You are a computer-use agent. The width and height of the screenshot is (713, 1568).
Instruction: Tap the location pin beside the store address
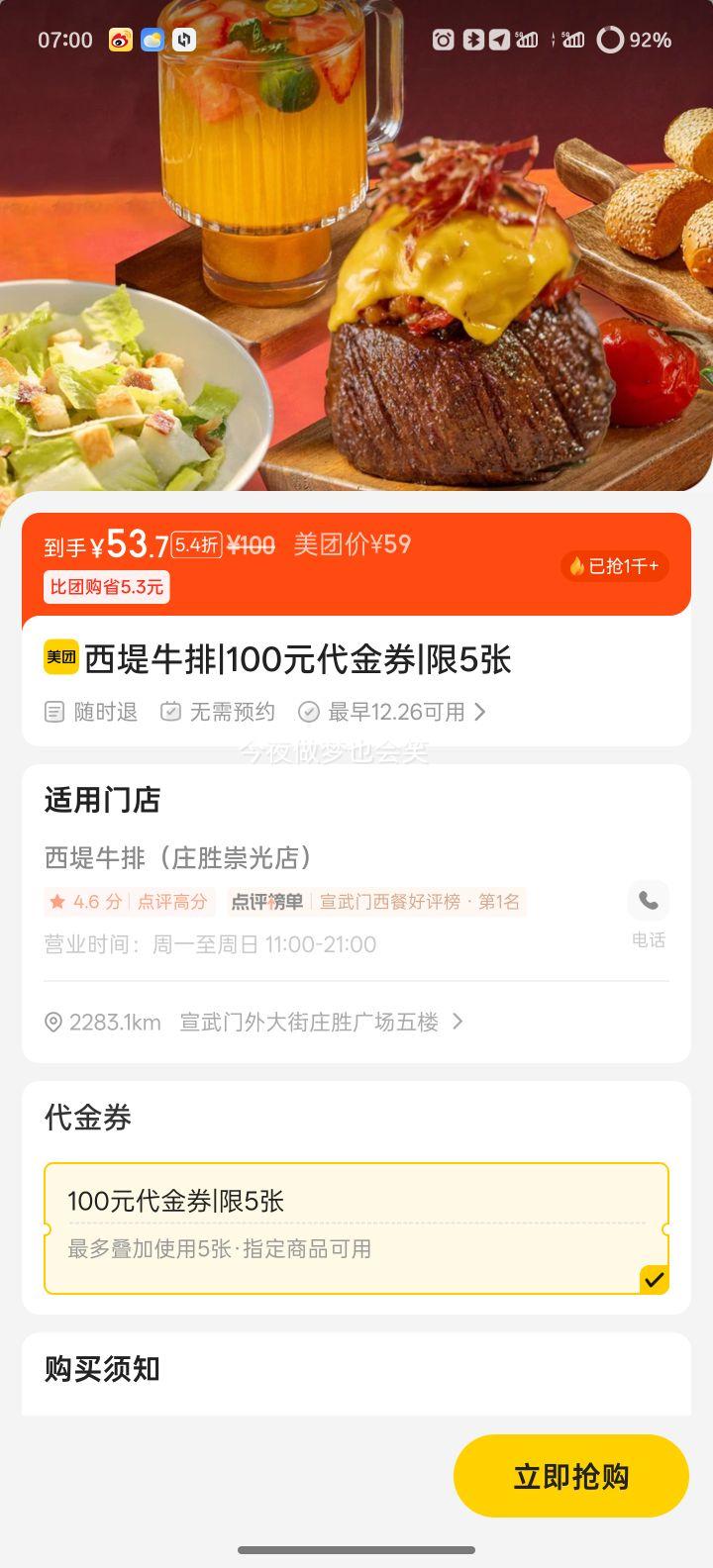coord(53,1022)
